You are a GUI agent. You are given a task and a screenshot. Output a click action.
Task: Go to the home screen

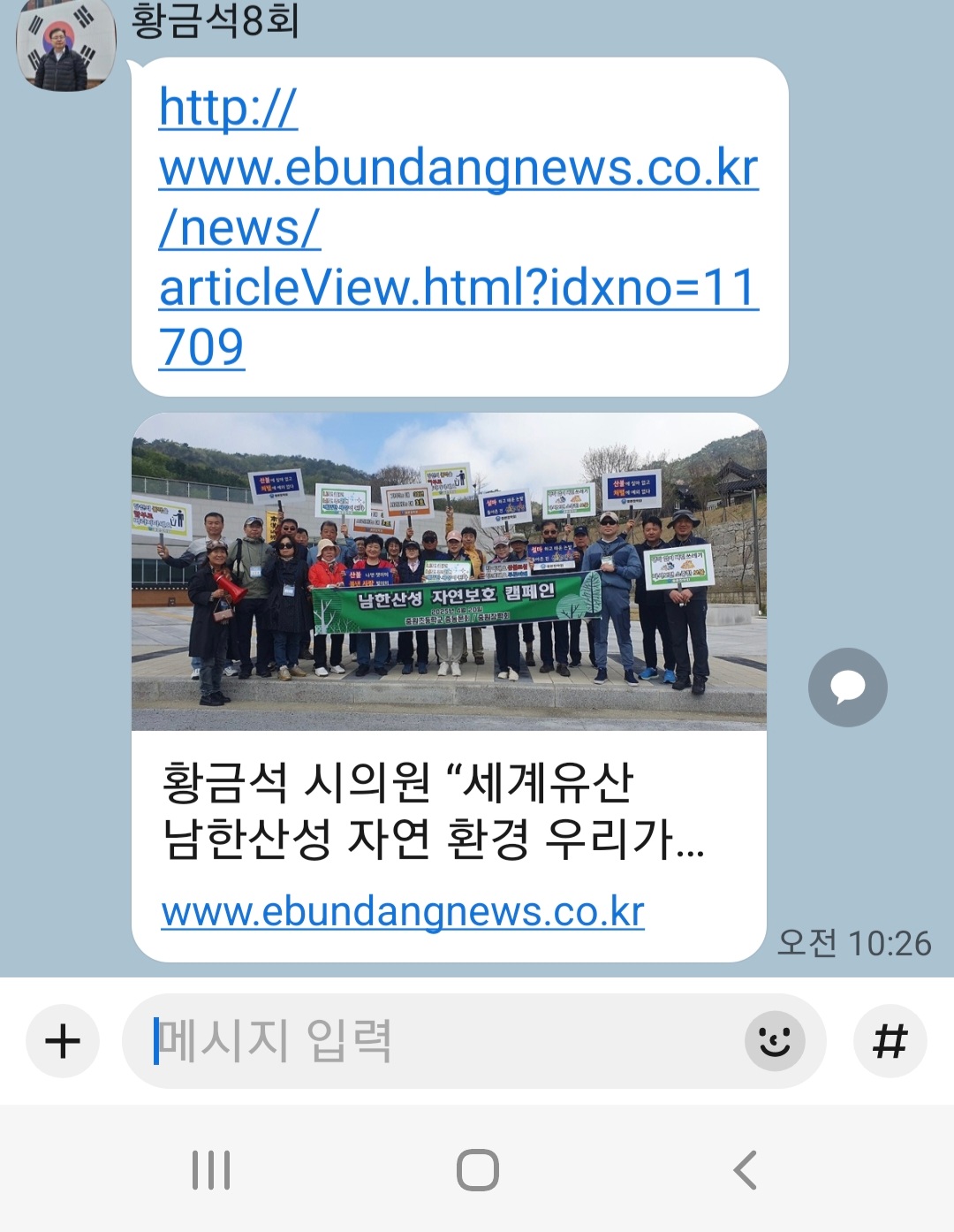(477, 1170)
